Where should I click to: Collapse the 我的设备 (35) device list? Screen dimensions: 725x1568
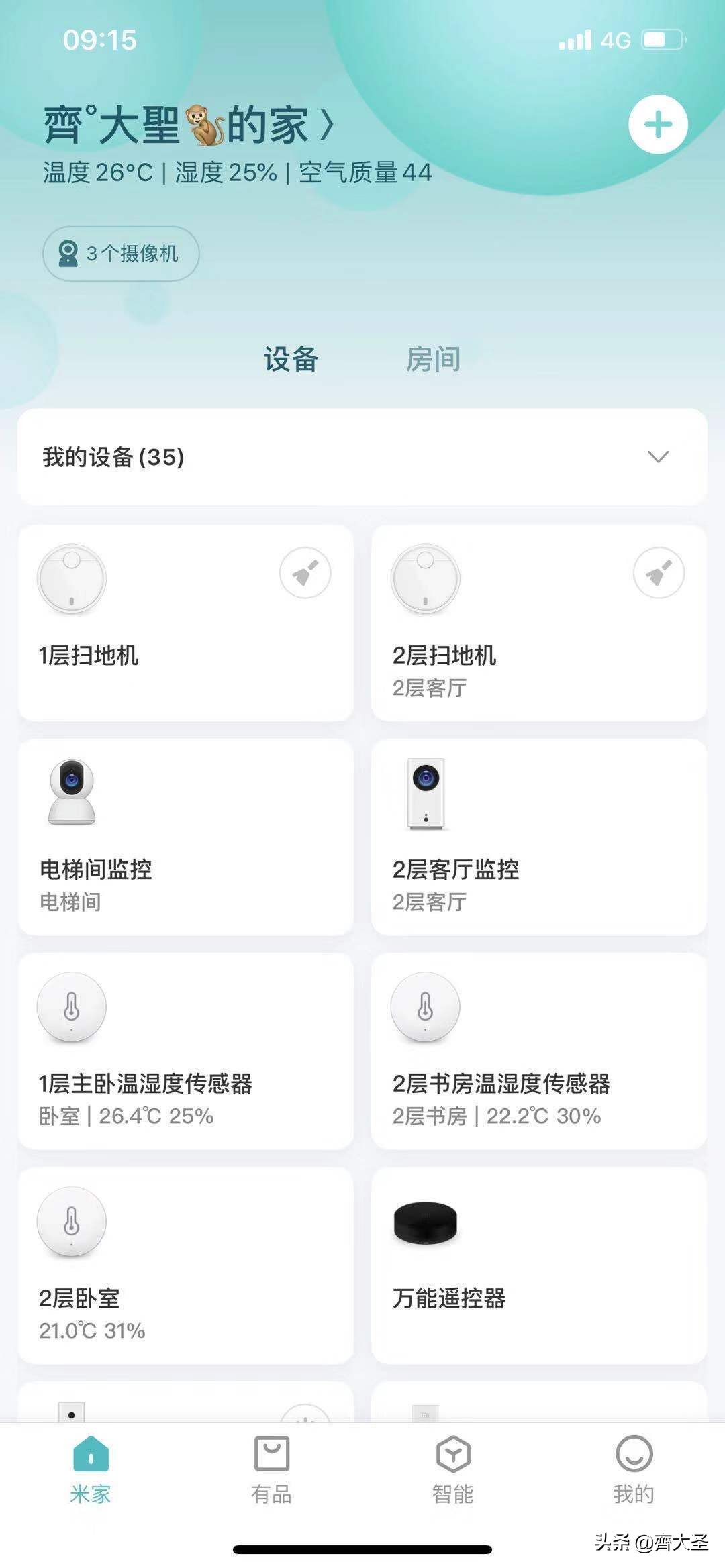(x=658, y=456)
